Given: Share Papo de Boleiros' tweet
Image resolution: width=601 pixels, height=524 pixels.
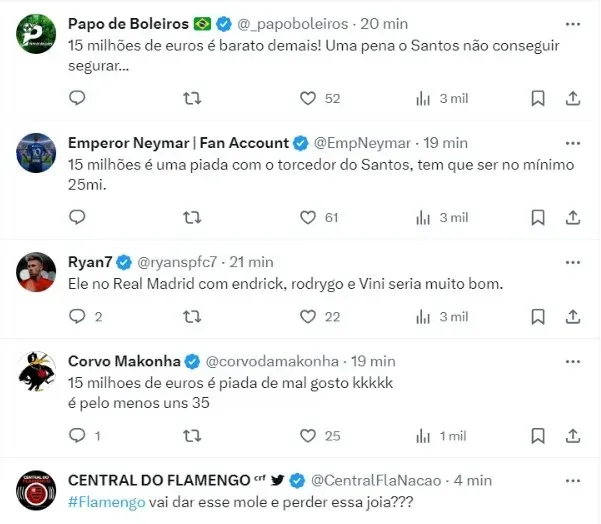Looking at the screenshot, I should (x=573, y=98).
